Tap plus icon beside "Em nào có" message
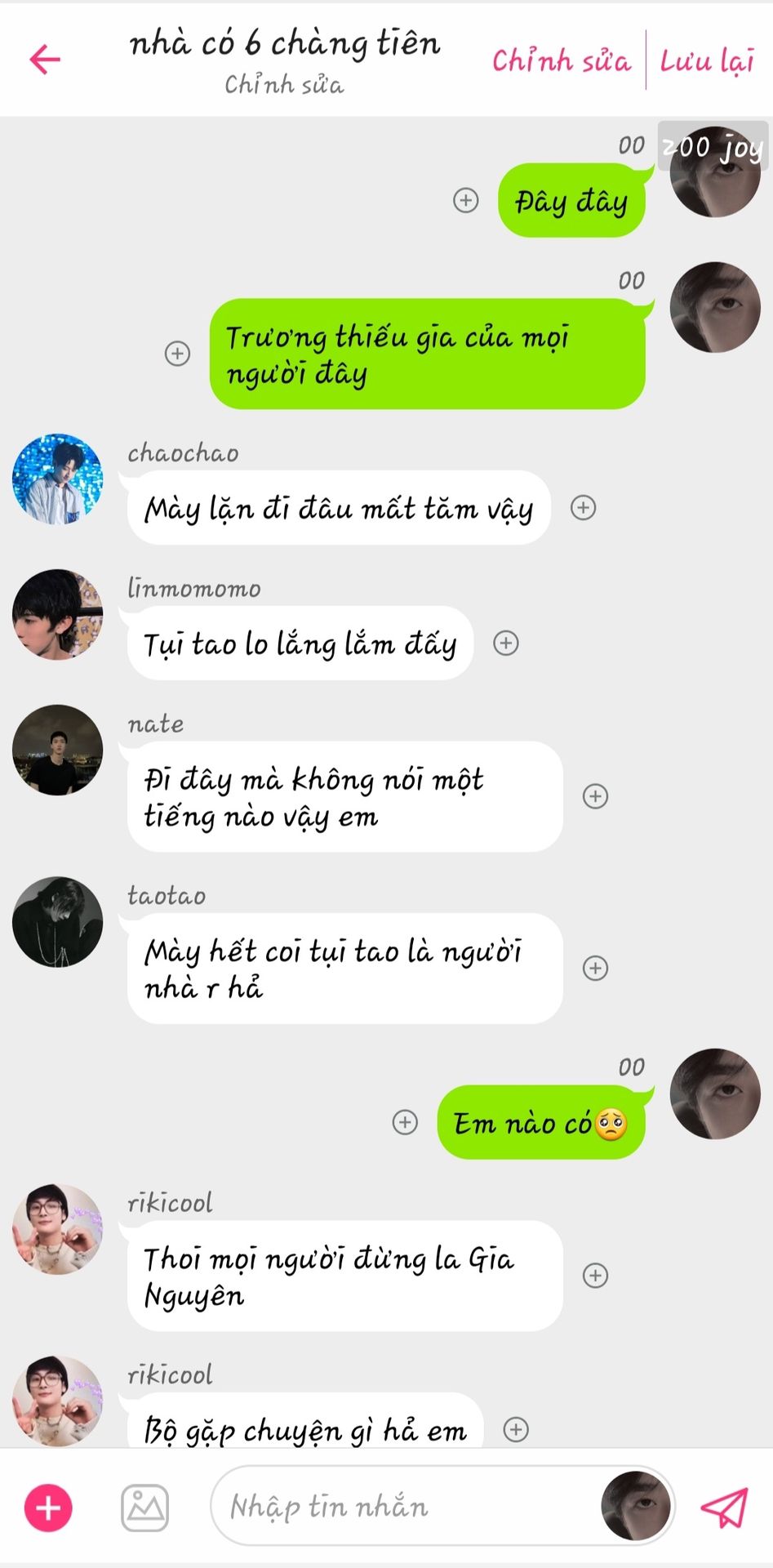 click(x=406, y=1122)
